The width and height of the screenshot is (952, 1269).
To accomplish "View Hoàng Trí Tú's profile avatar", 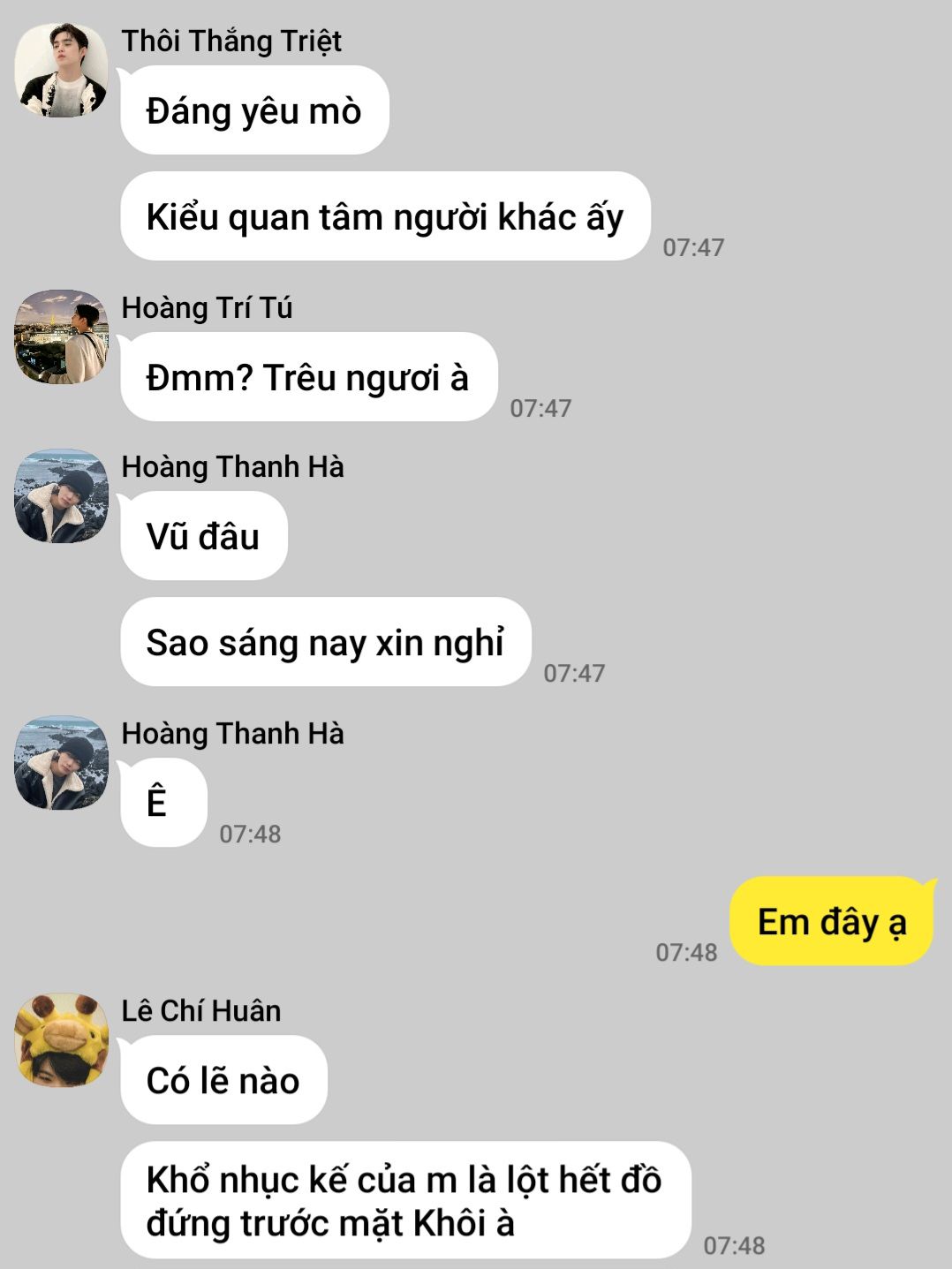I will tap(62, 336).
